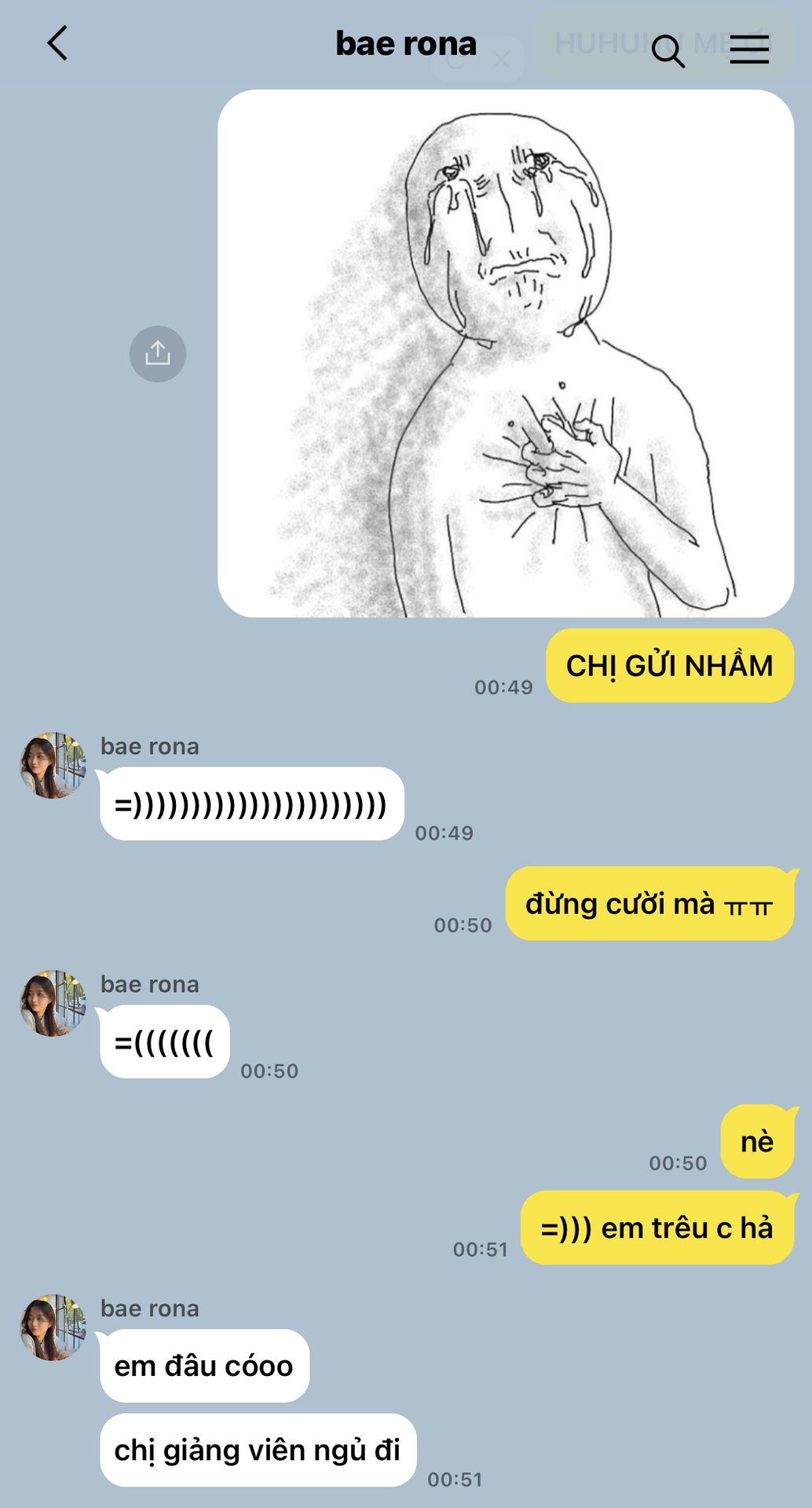Open the chat hamburger menu
This screenshot has height=1508, width=812.
(x=749, y=49)
